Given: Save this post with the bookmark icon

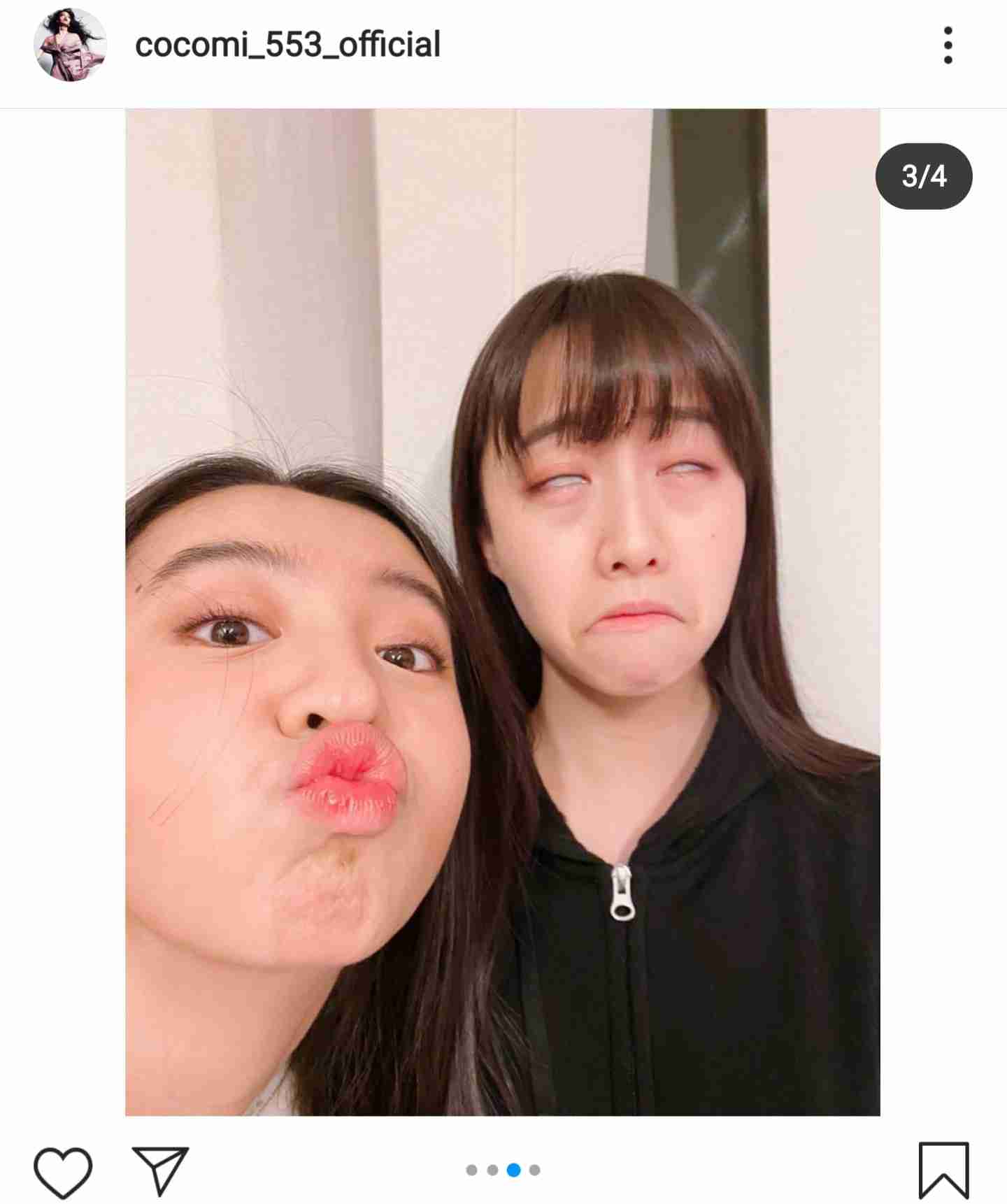Looking at the screenshot, I should click(x=943, y=1170).
